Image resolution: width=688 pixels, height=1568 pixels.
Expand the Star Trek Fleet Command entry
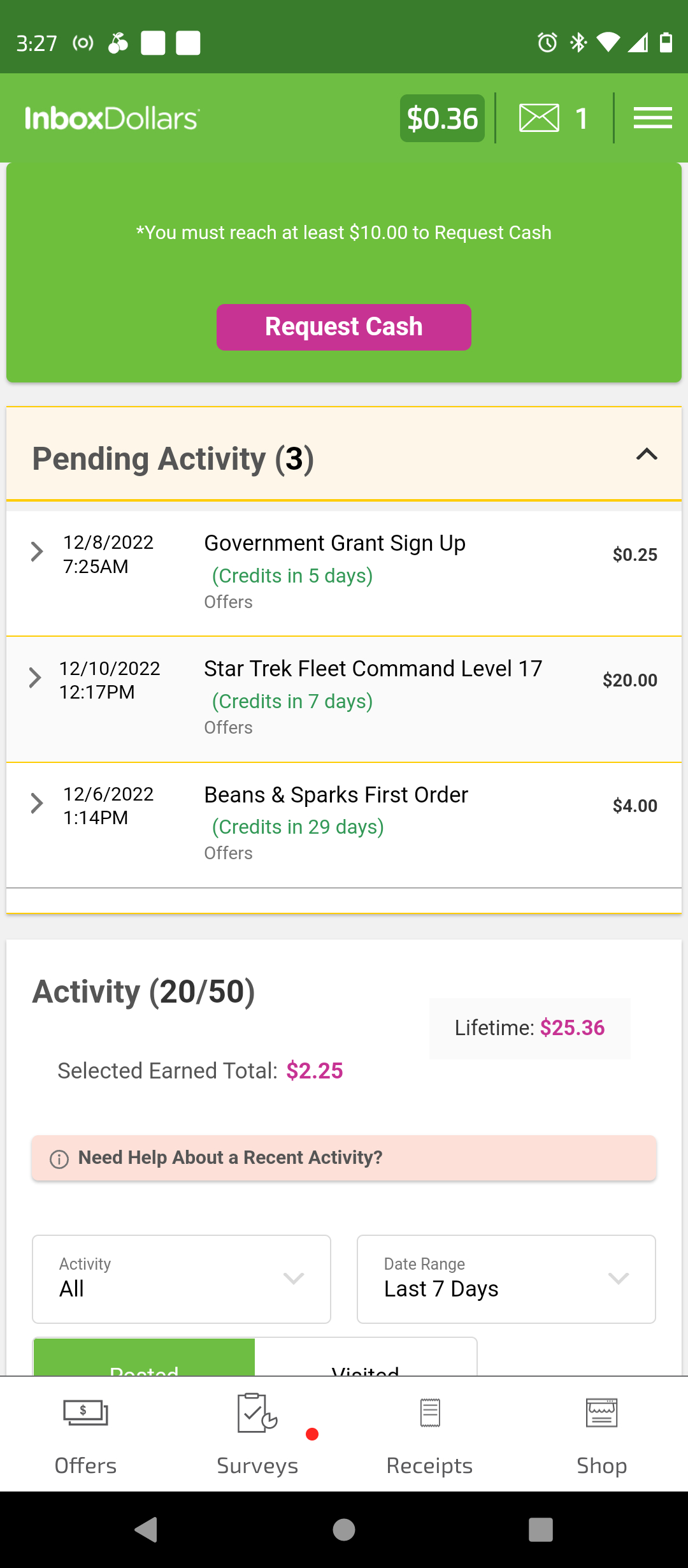[36, 678]
